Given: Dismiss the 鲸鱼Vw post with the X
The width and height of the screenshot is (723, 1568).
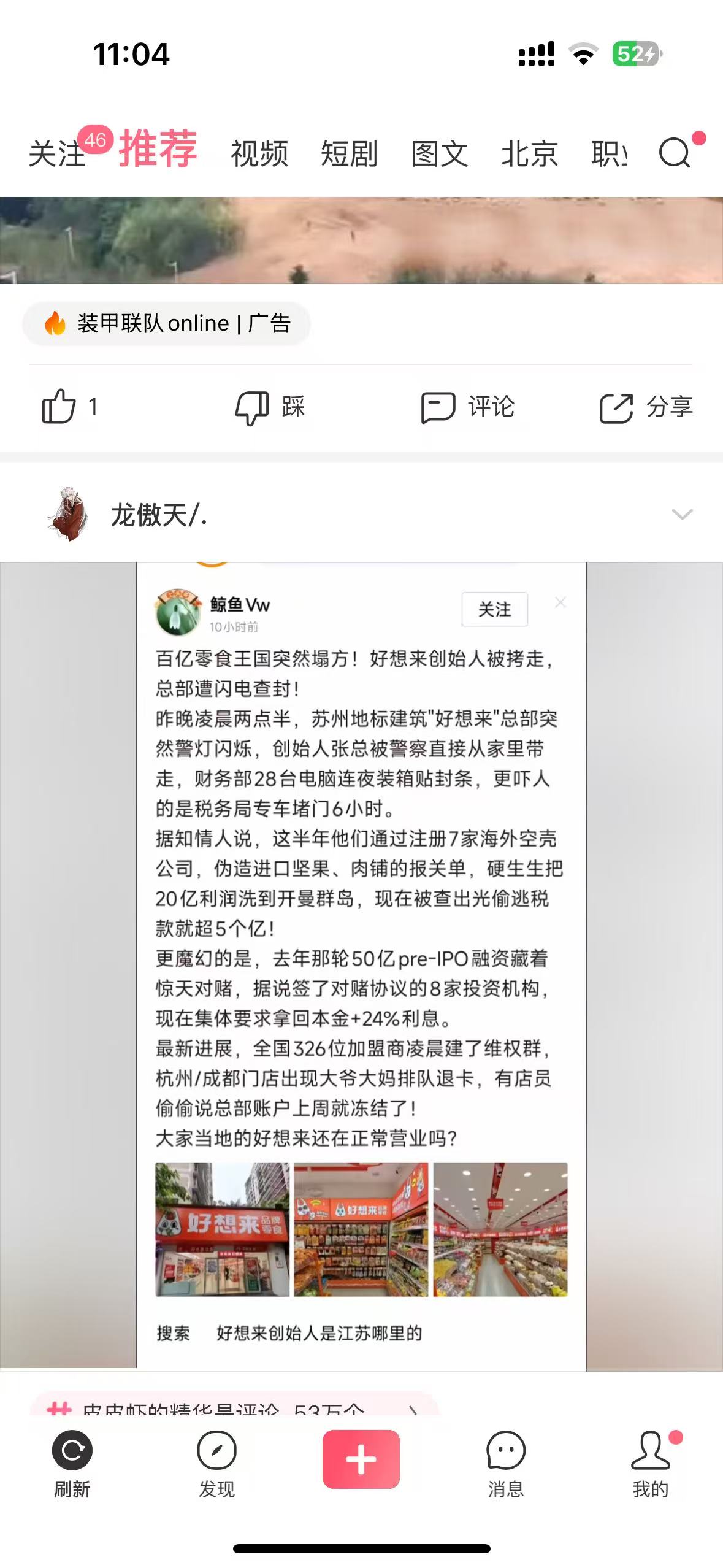Looking at the screenshot, I should point(560,602).
